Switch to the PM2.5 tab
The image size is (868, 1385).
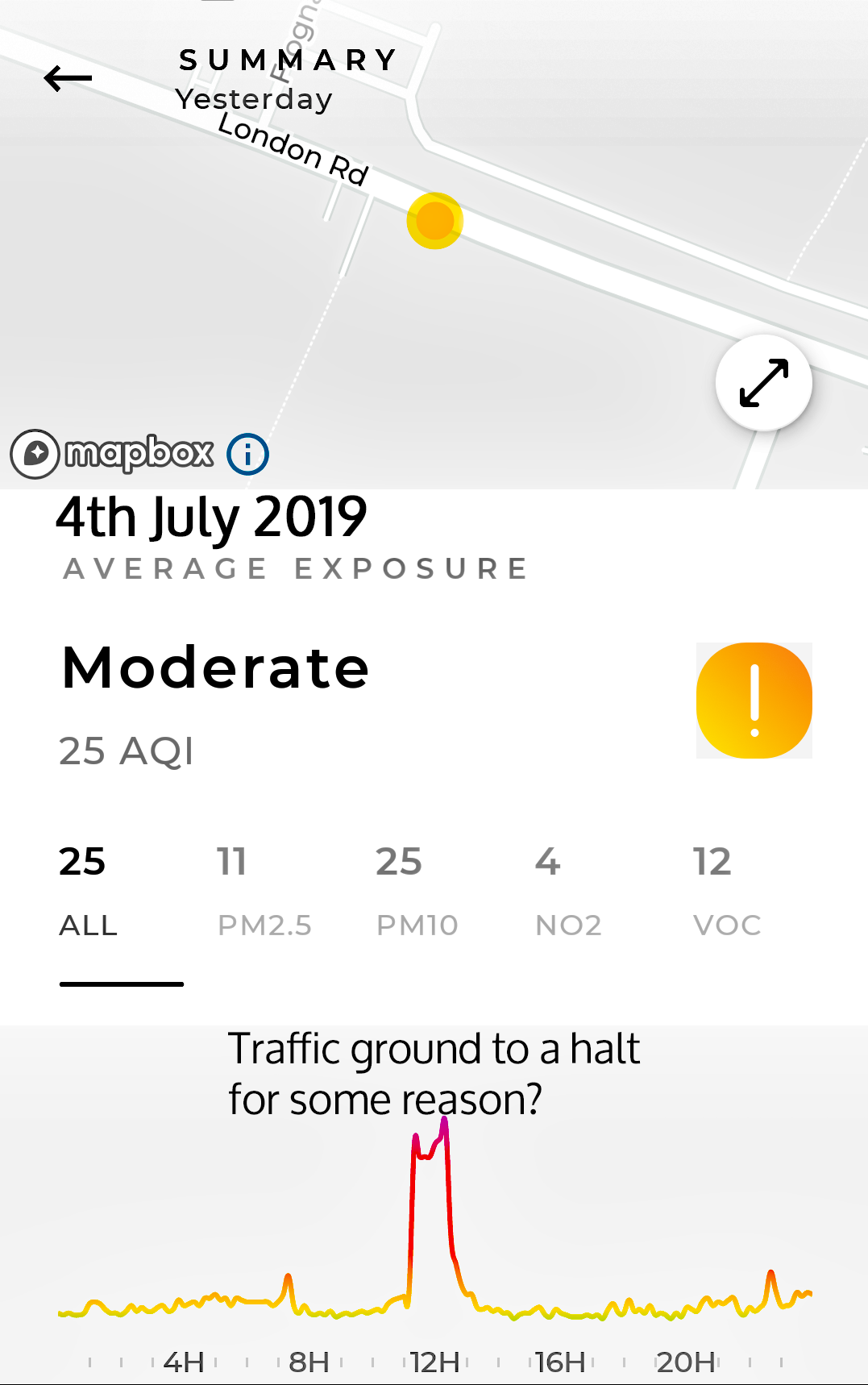[264, 891]
